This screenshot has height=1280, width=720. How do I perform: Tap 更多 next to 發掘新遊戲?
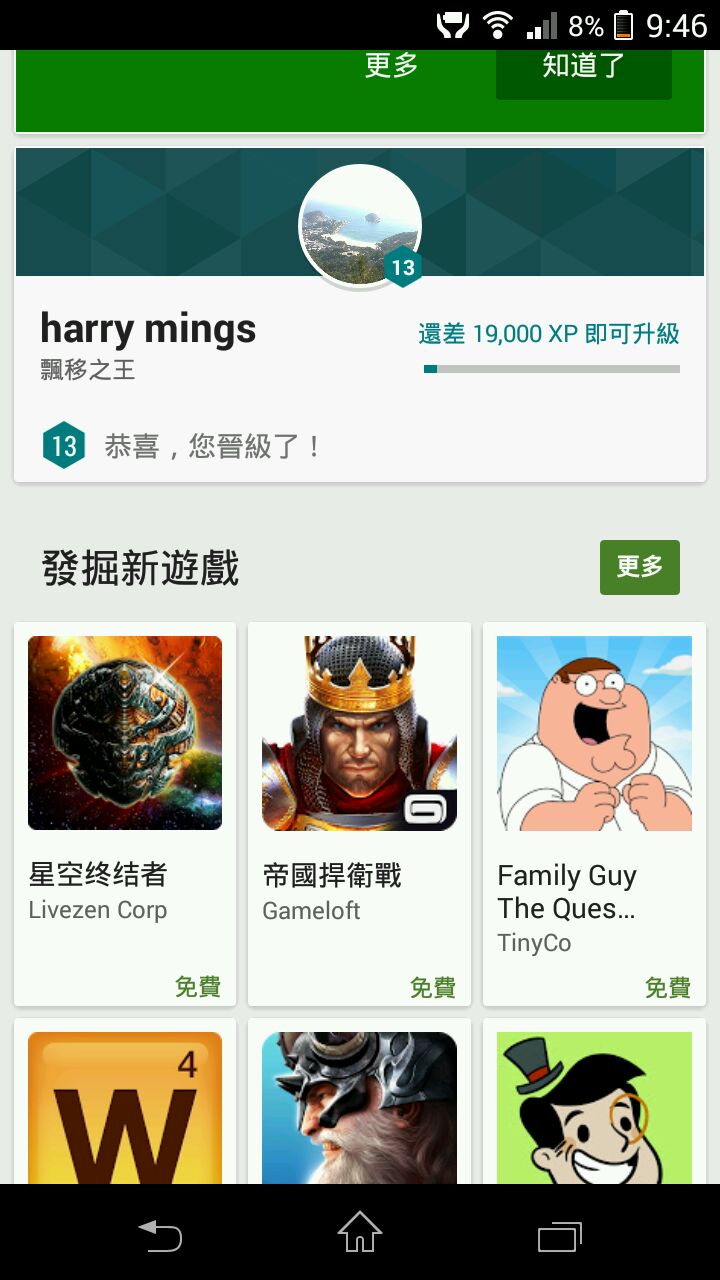click(639, 567)
